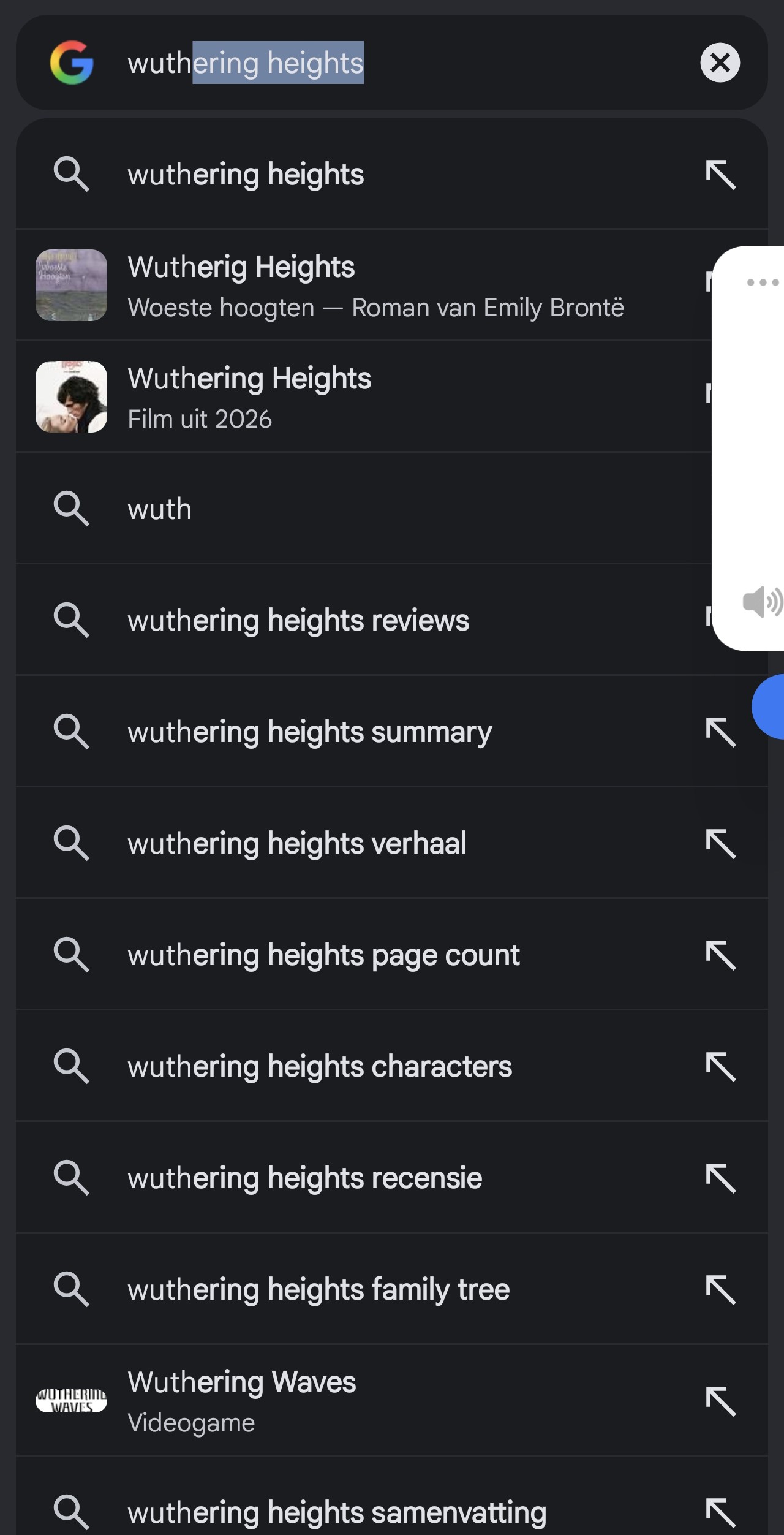Tap the three-dots menu on the floating panel
Image resolution: width=784 pixels, height=1535 pixels.
pos(763,282)
